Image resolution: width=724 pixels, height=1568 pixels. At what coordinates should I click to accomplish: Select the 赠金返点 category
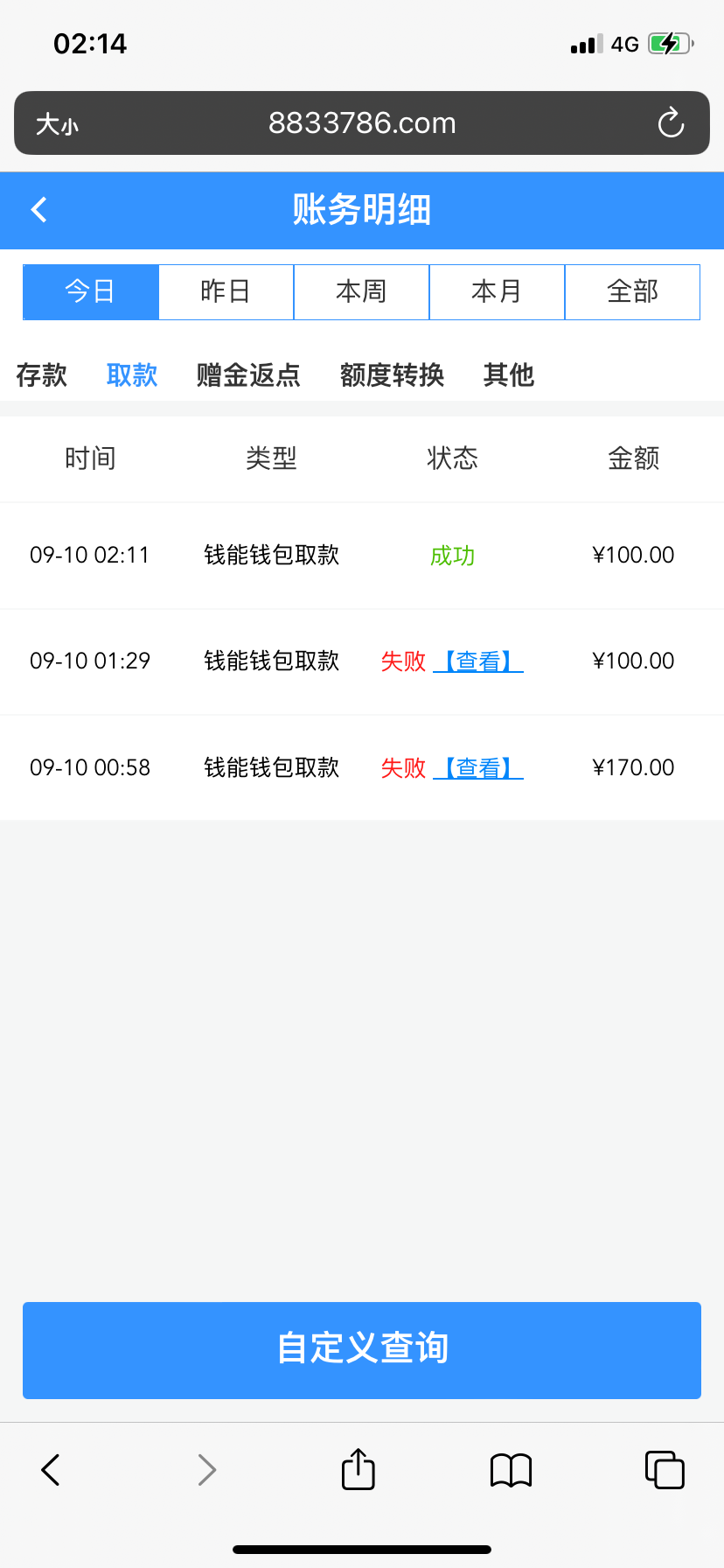click(247, 374)
